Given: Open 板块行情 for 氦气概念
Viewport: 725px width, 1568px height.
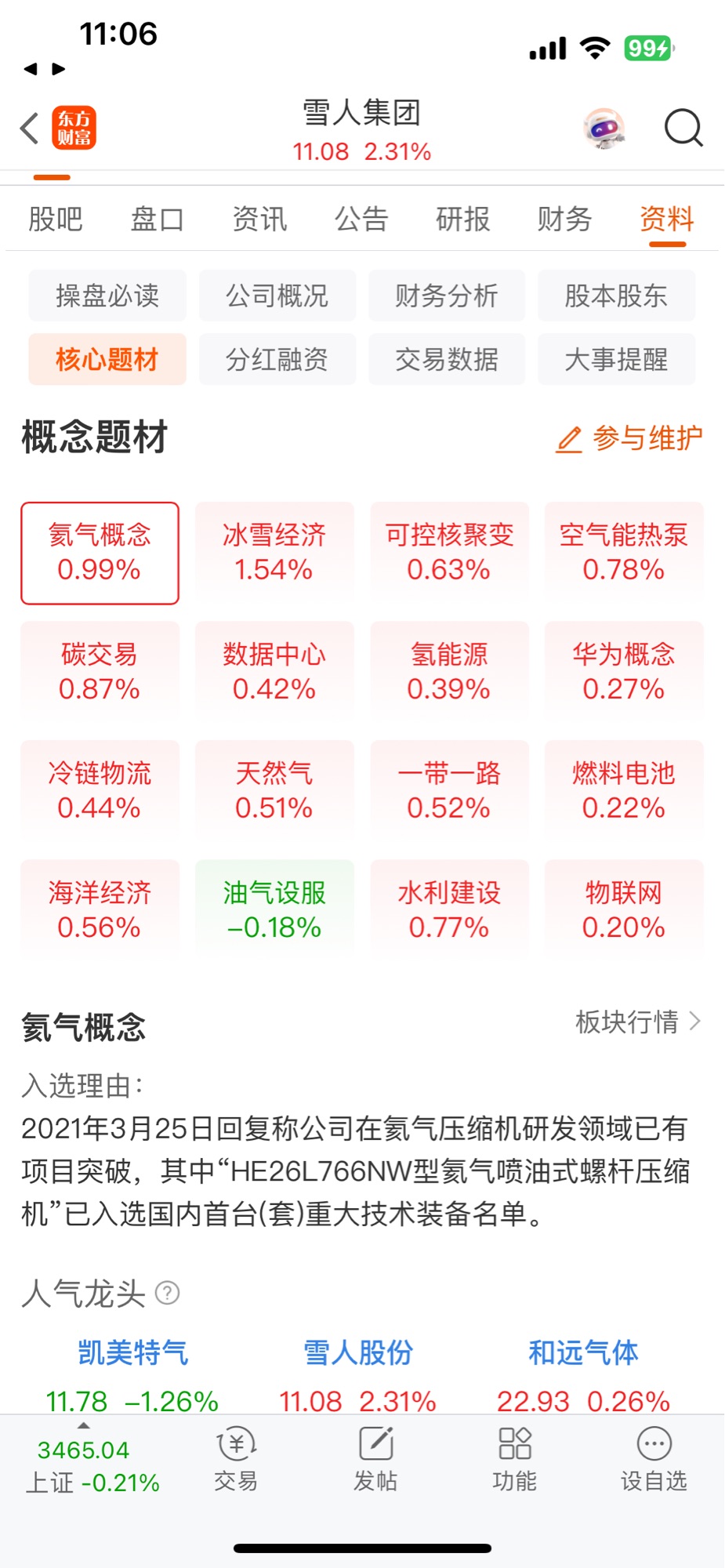Looking at the screenshot, I should point(638,1022).
